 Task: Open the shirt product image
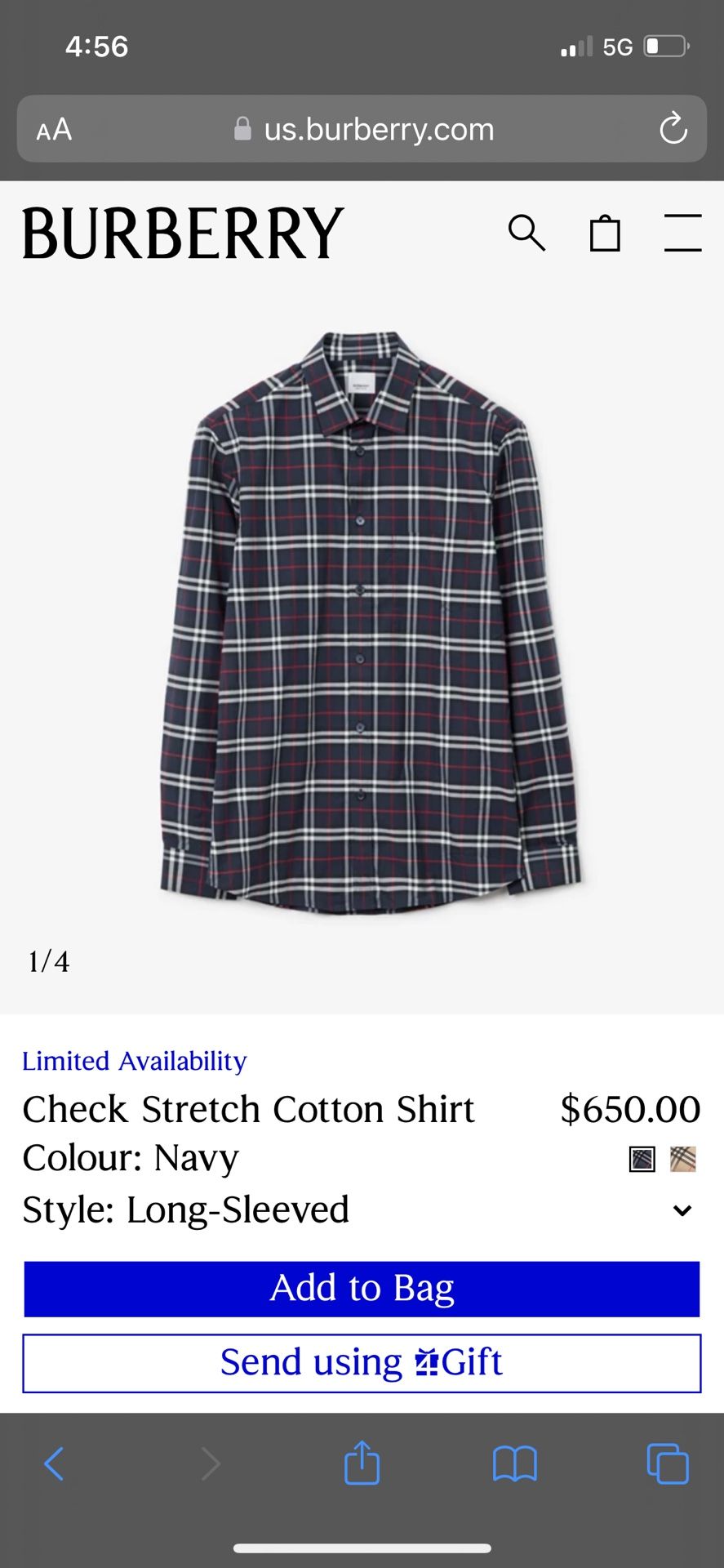369,621
